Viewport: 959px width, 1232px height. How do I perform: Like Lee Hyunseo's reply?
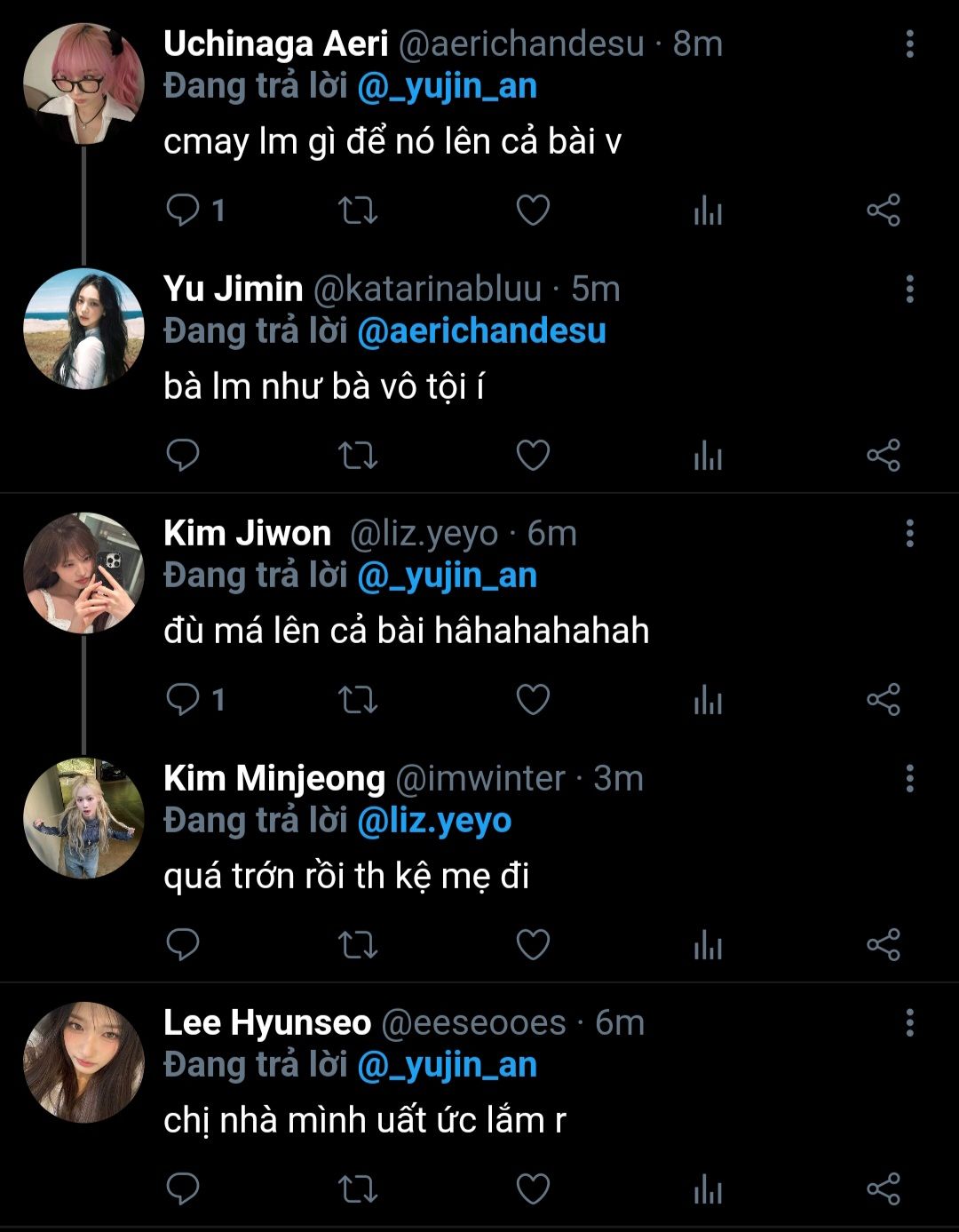[x=533, y=1188]
